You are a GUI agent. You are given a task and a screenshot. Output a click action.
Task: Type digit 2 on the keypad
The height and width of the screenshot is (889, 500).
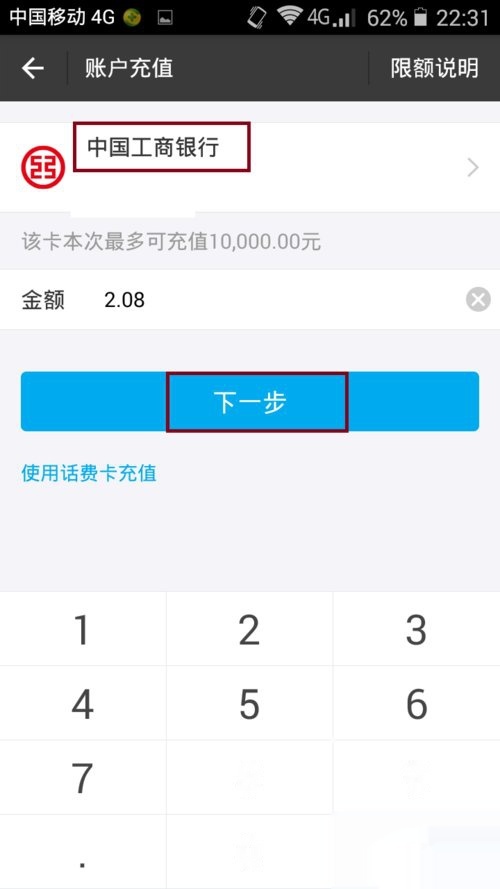(x=249, y=629)
